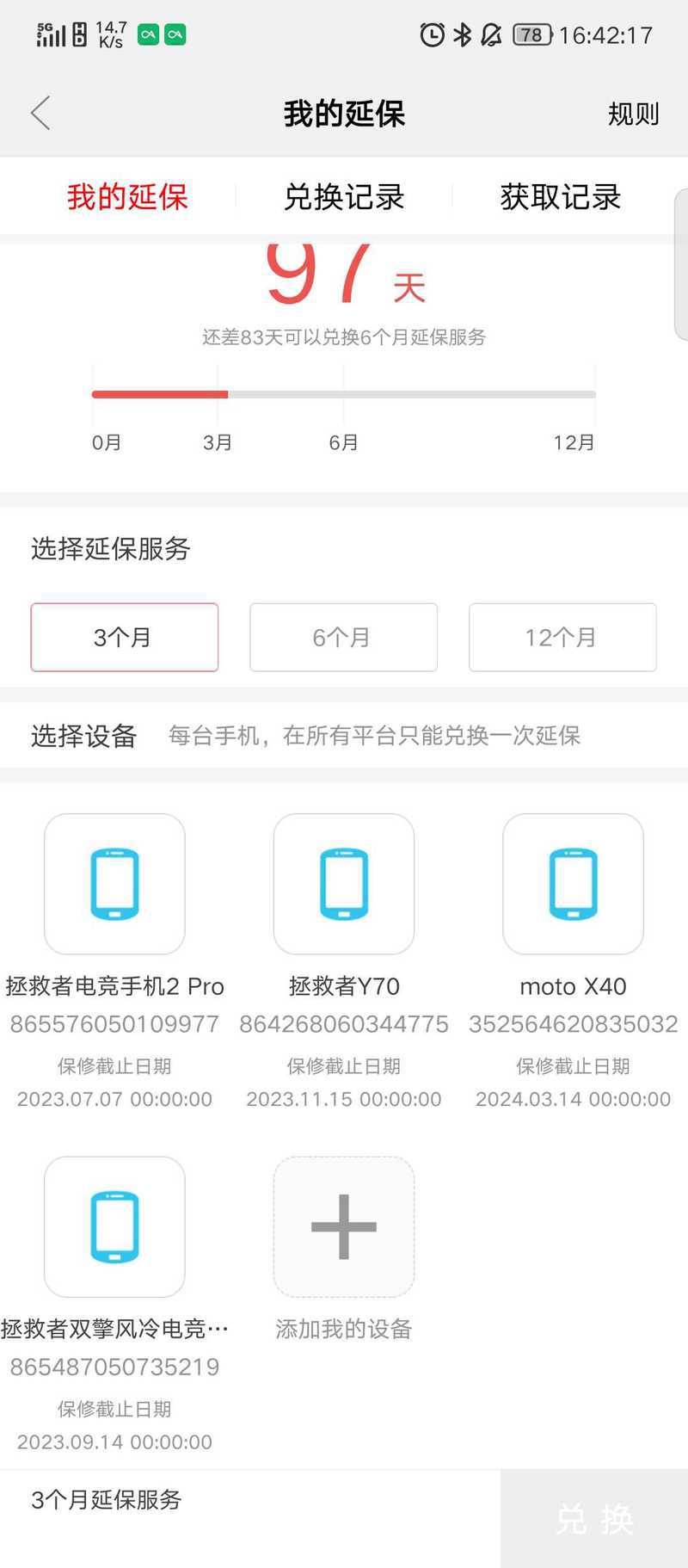Screen dimensions: 688x1568
Task: Switch to the 兑换记录 tab
Action: [x=344, y=197]
